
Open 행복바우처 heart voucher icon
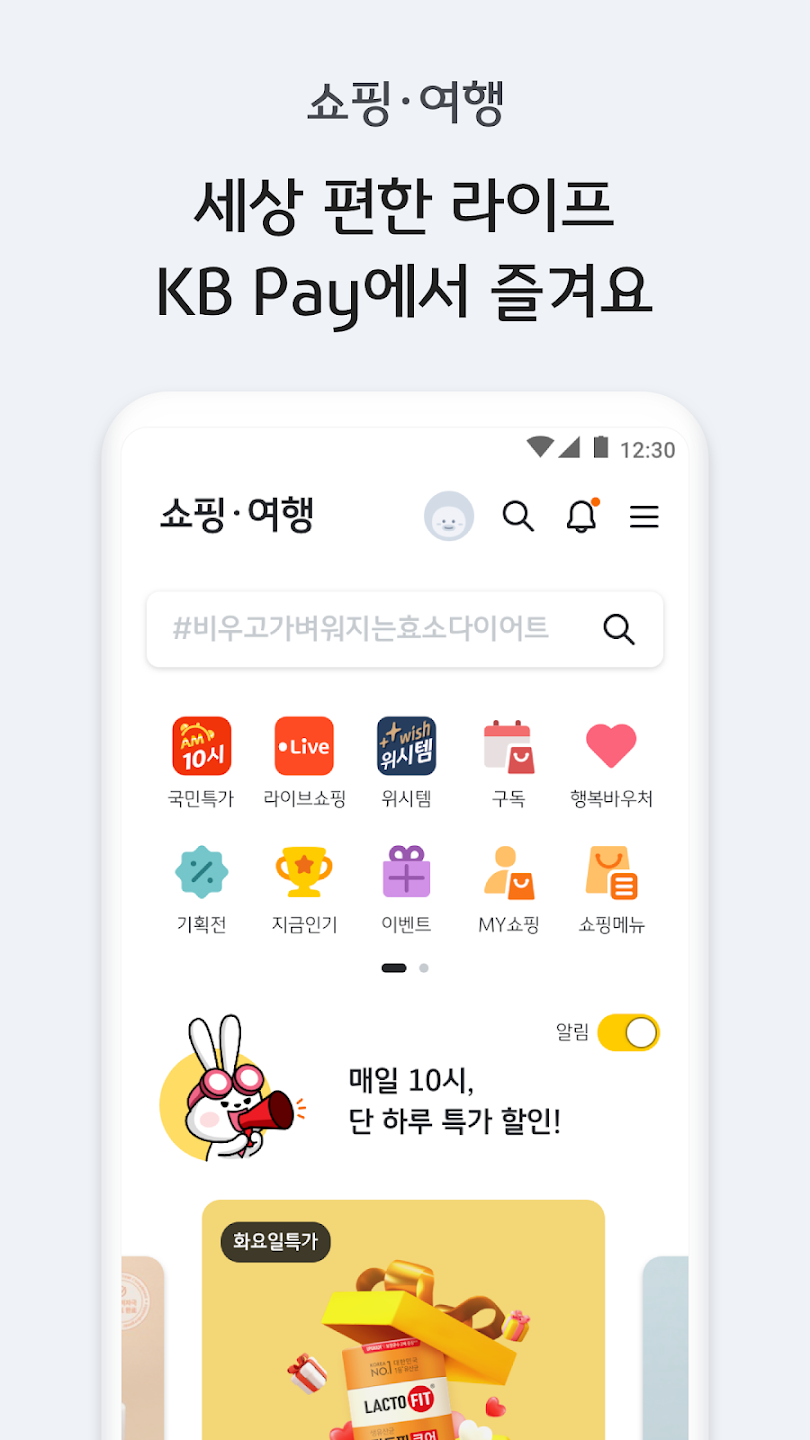tap(611, 745)
